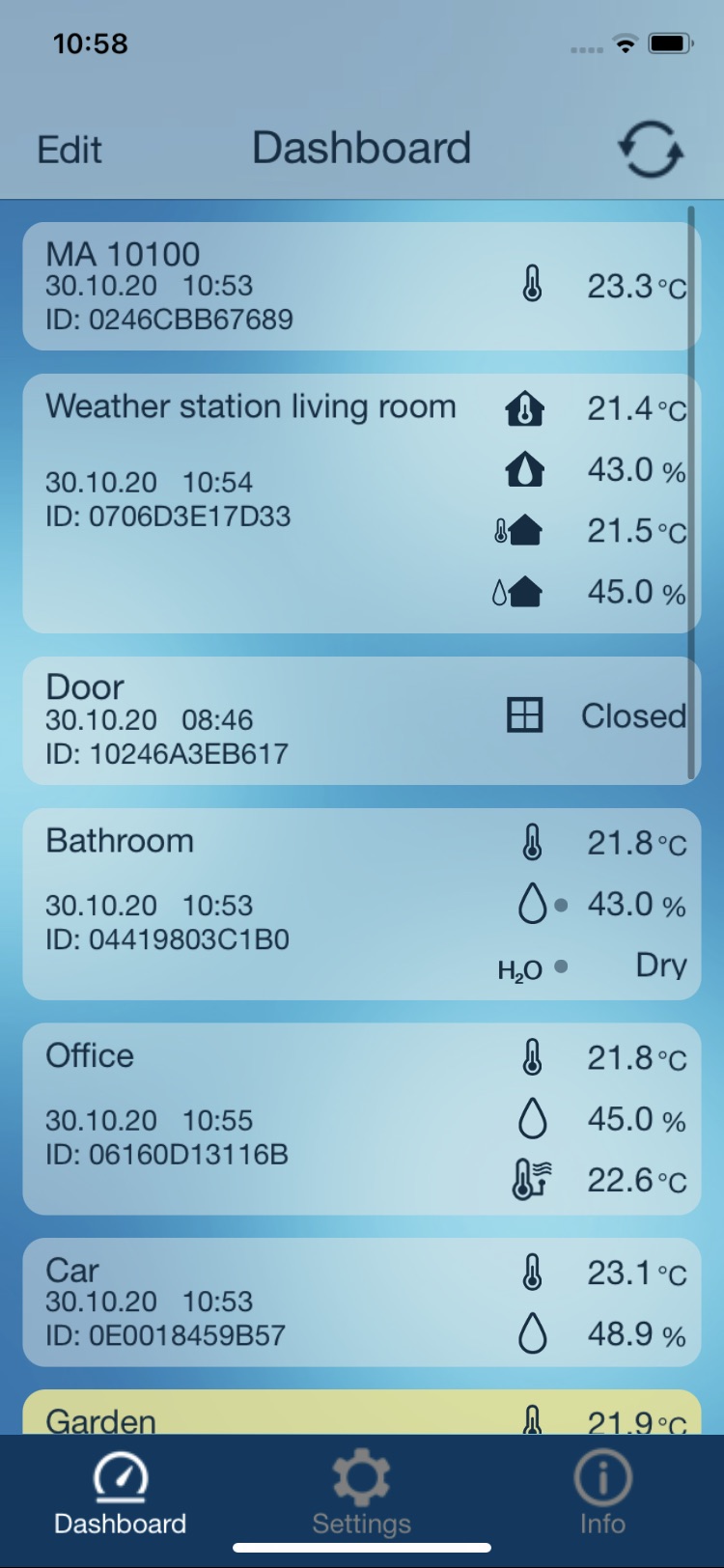
Task: Open the Bathroom sensor card
Action: pos(361,904)
